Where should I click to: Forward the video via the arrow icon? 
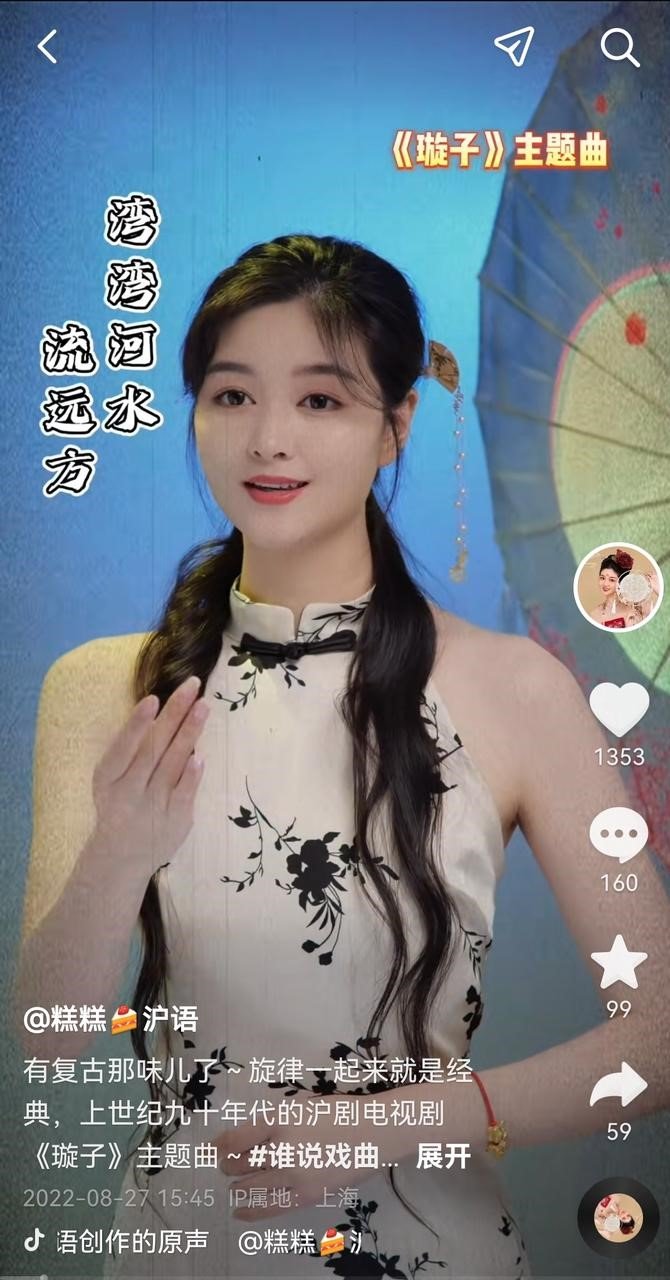(x=618, y=1088)
